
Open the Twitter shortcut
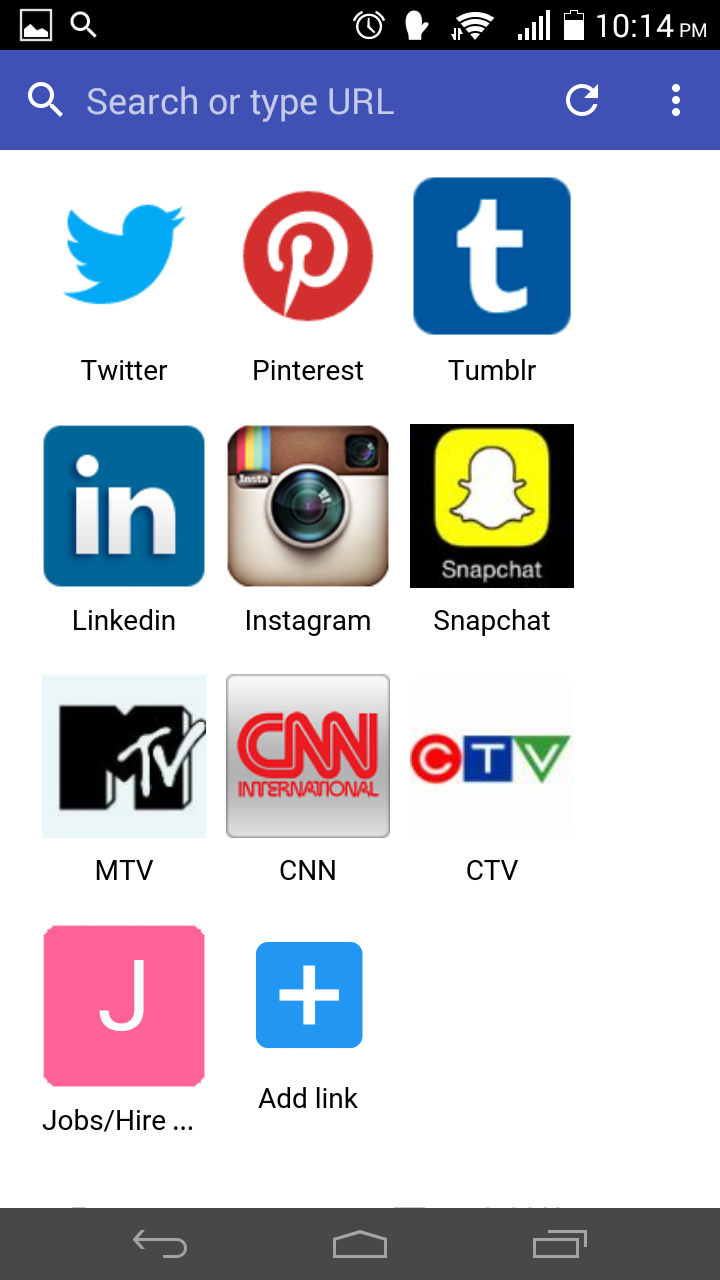point(124,256)
